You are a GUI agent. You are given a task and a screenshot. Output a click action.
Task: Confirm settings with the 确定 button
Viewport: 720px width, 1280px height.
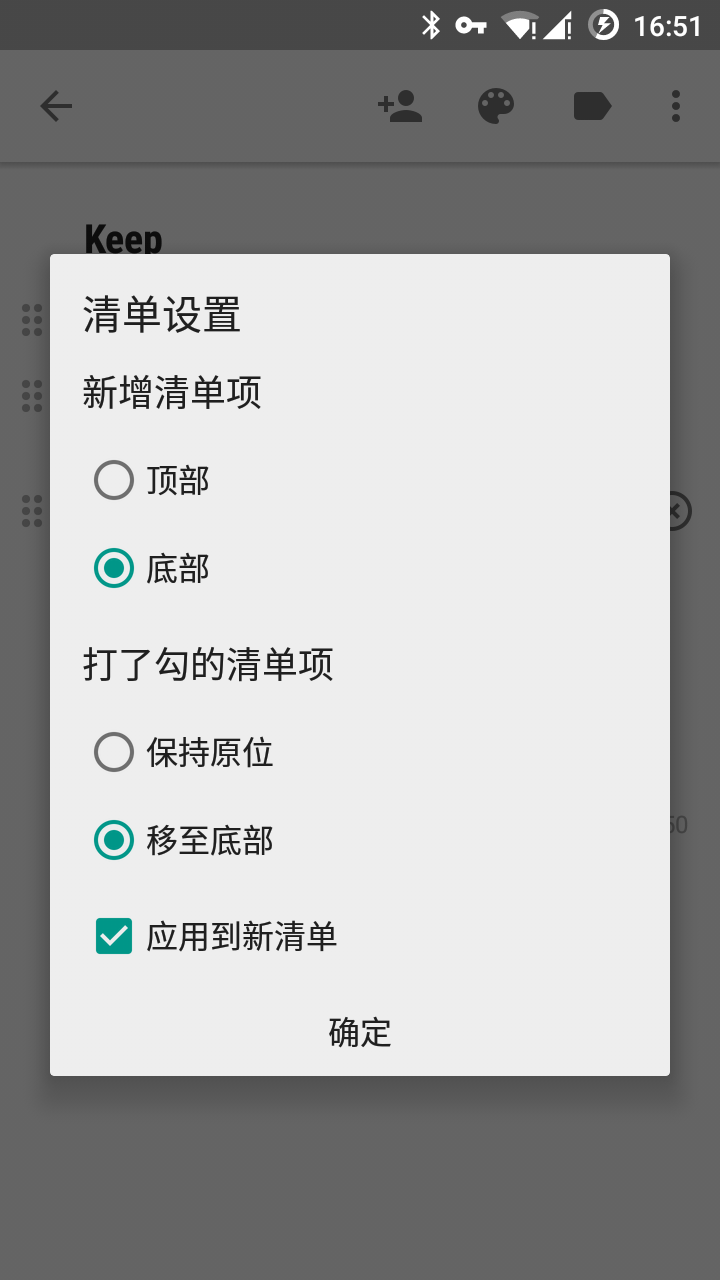360,1032
